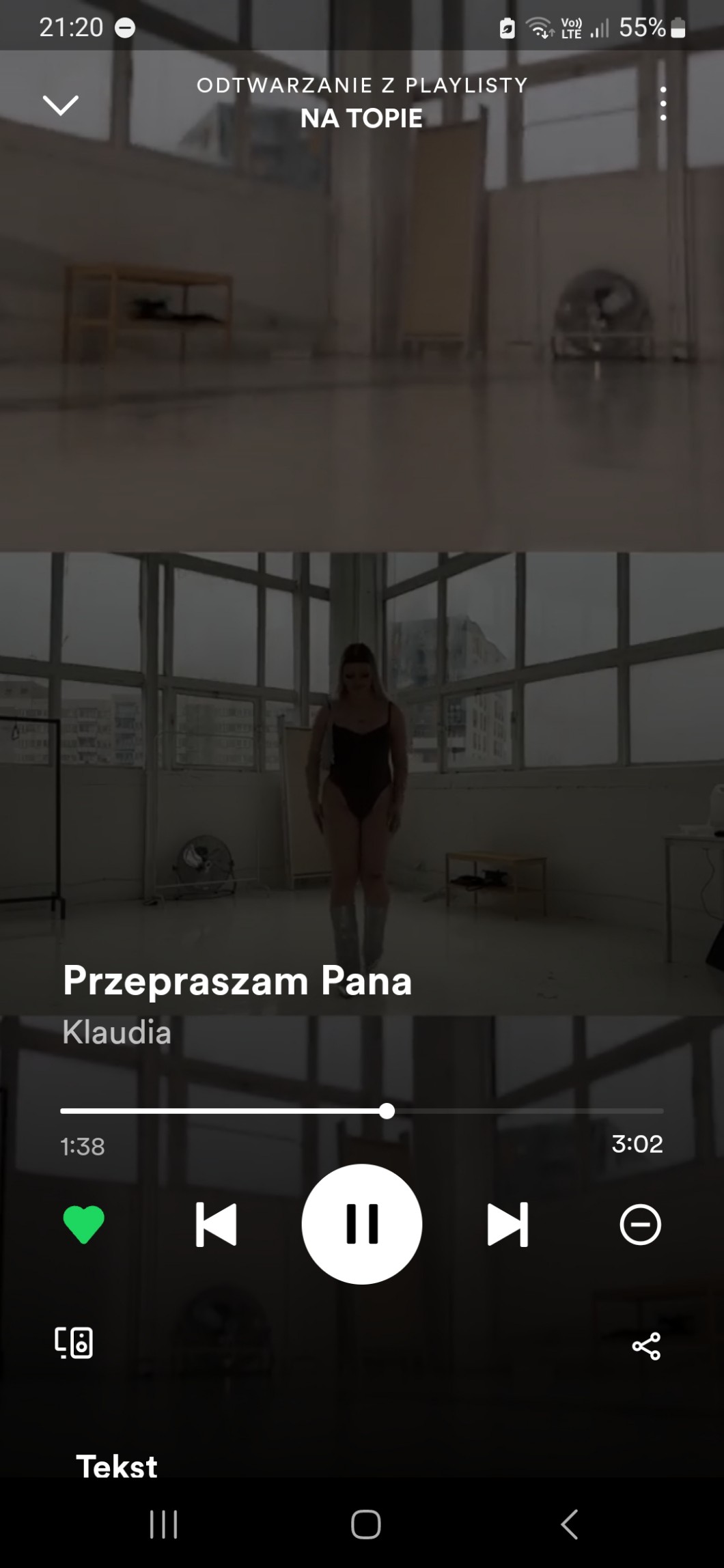This screenshot has width=724, height=1568.
Task: Open the three-dot options menu
Action: pos(663,104)
